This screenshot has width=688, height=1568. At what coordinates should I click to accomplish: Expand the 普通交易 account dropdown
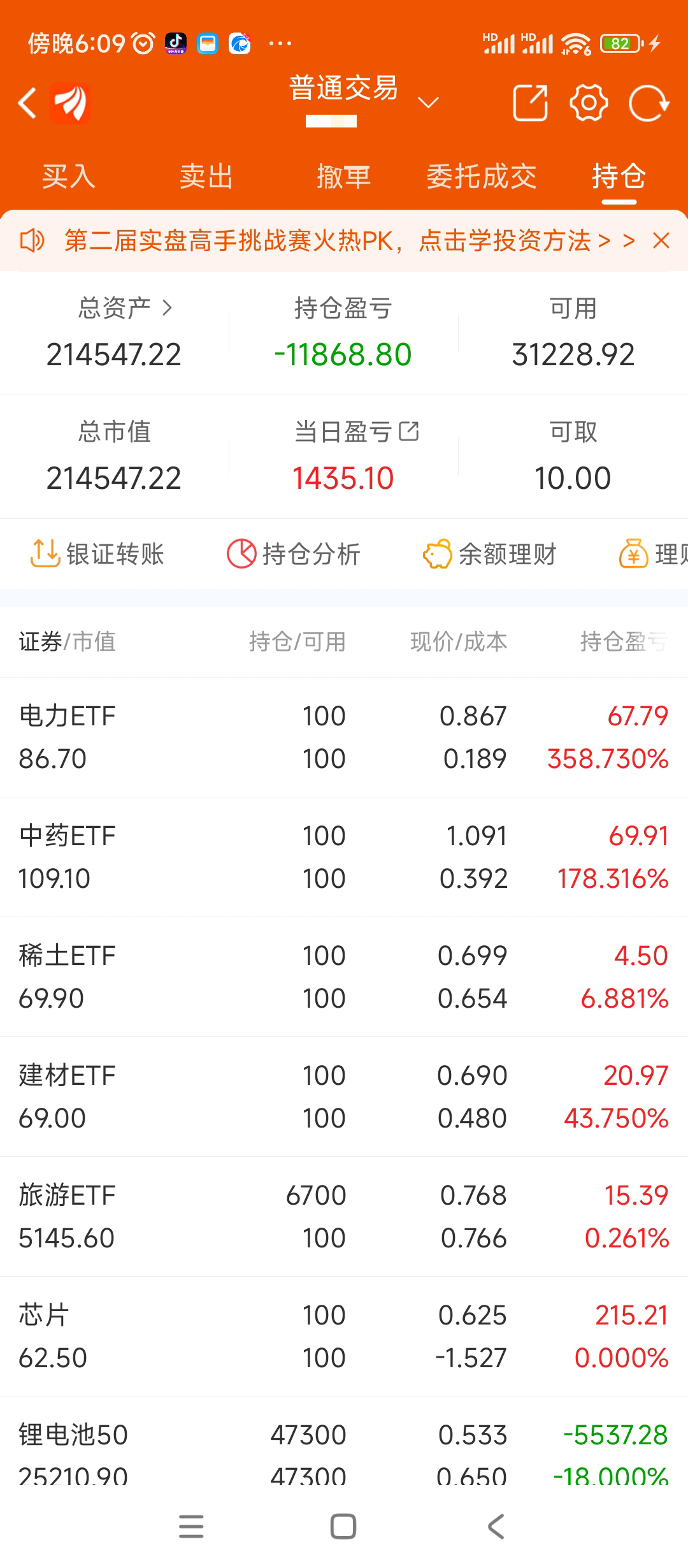(428, 102)
